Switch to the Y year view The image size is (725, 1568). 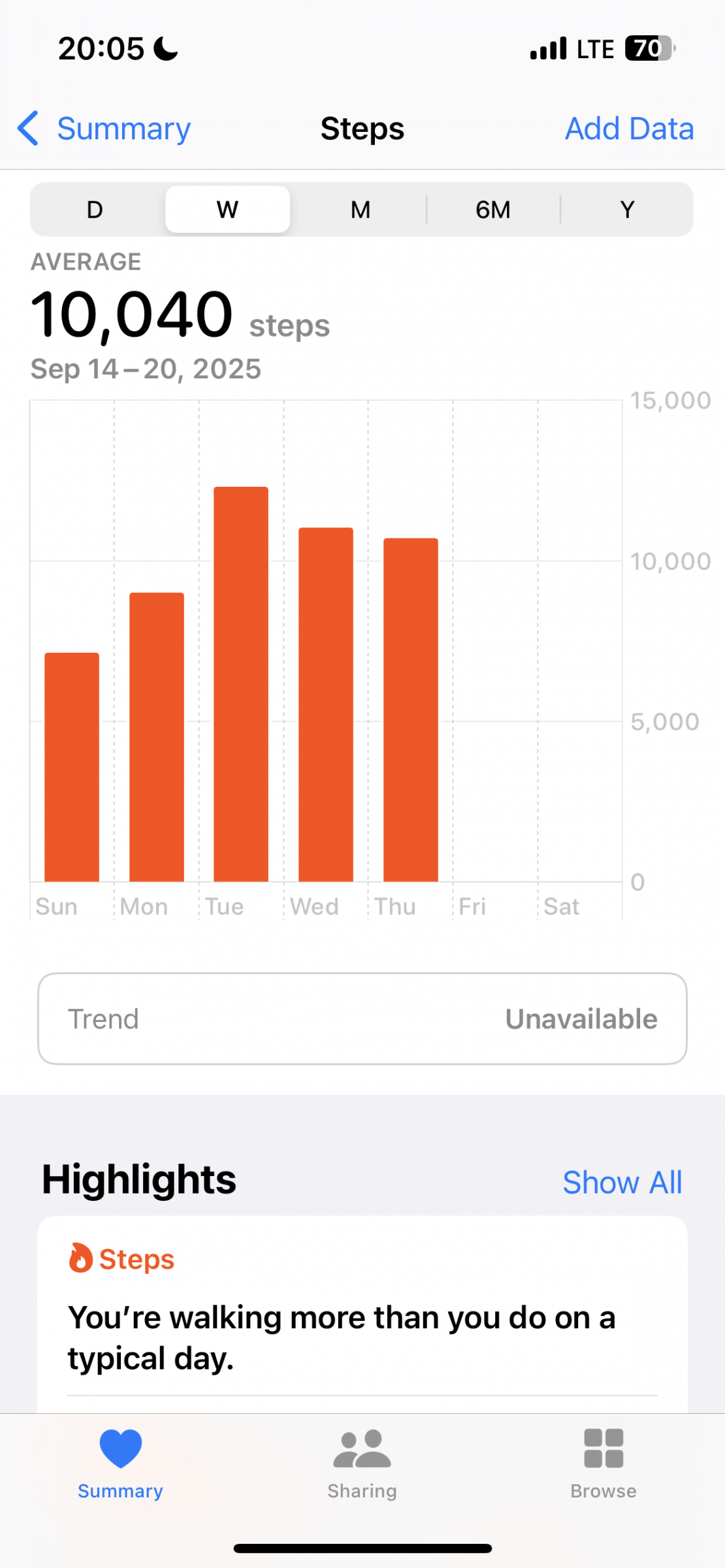[x=627, y=210]
